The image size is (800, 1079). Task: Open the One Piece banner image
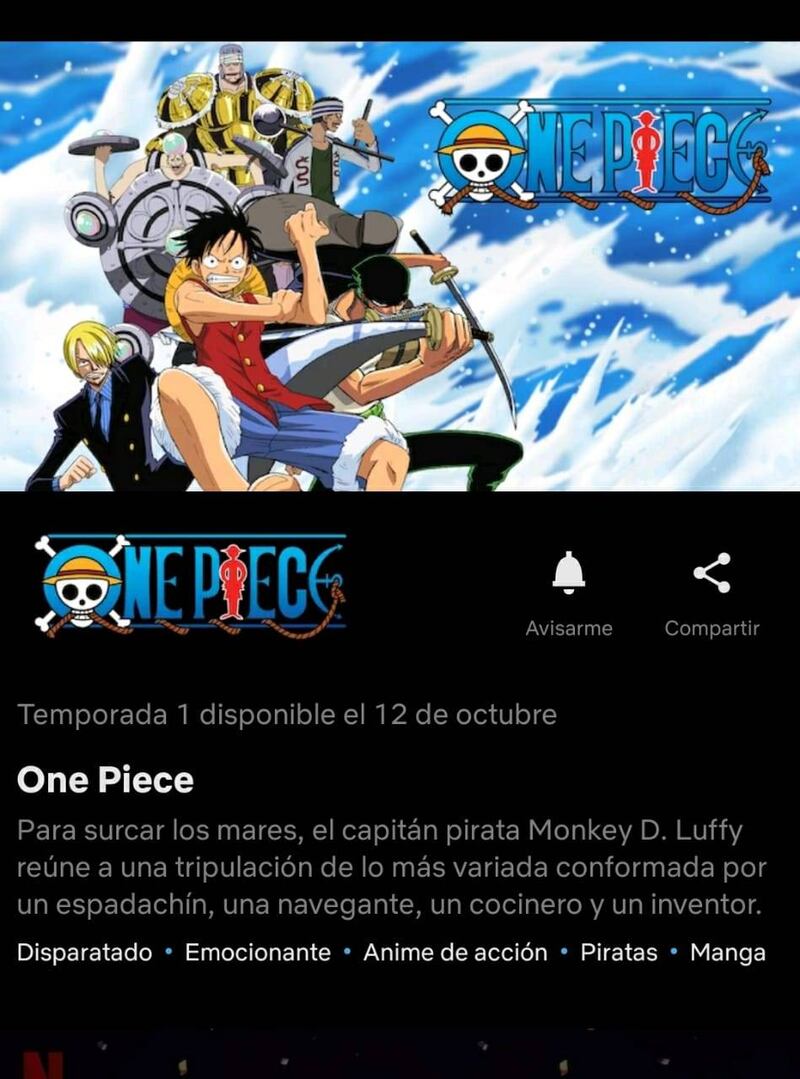coord(400,266)
